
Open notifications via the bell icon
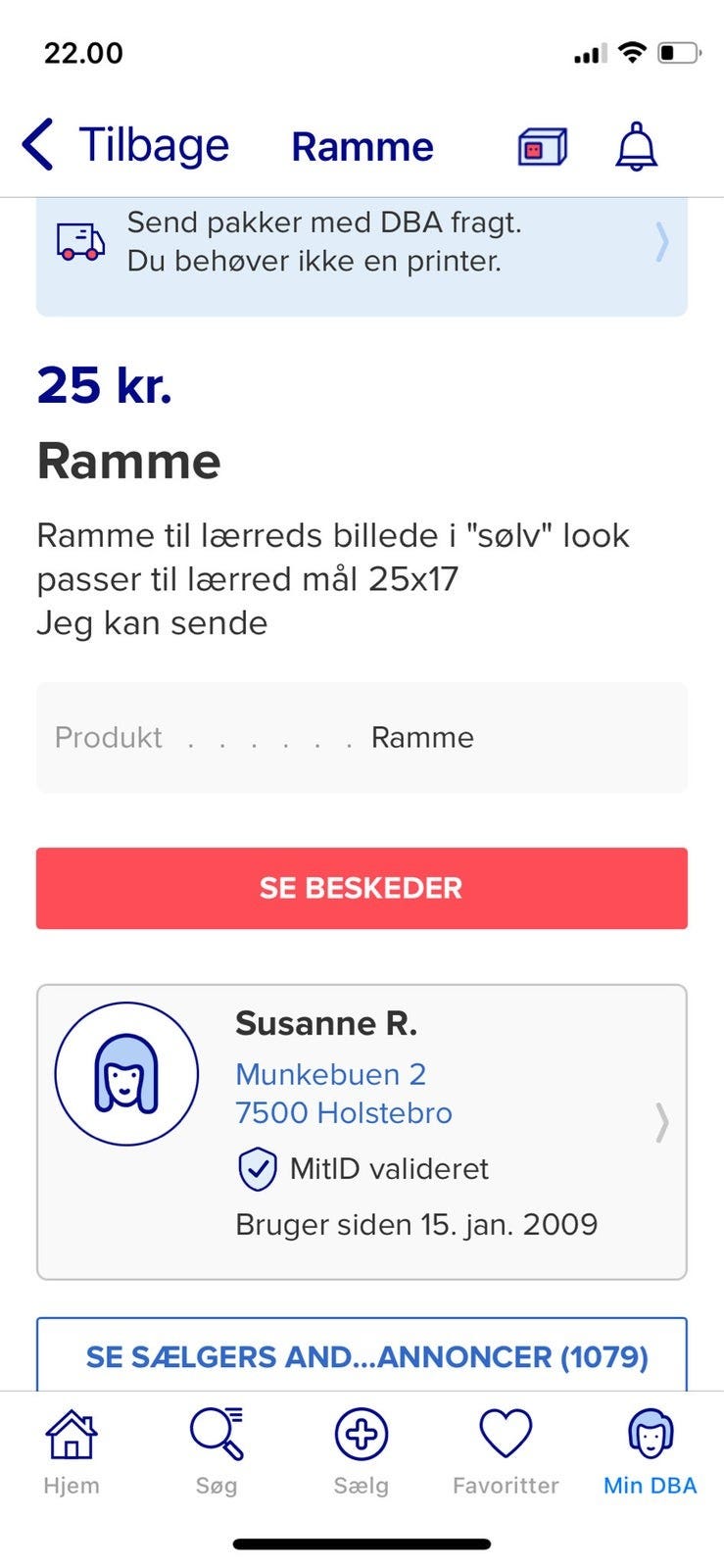click(637, 145)
